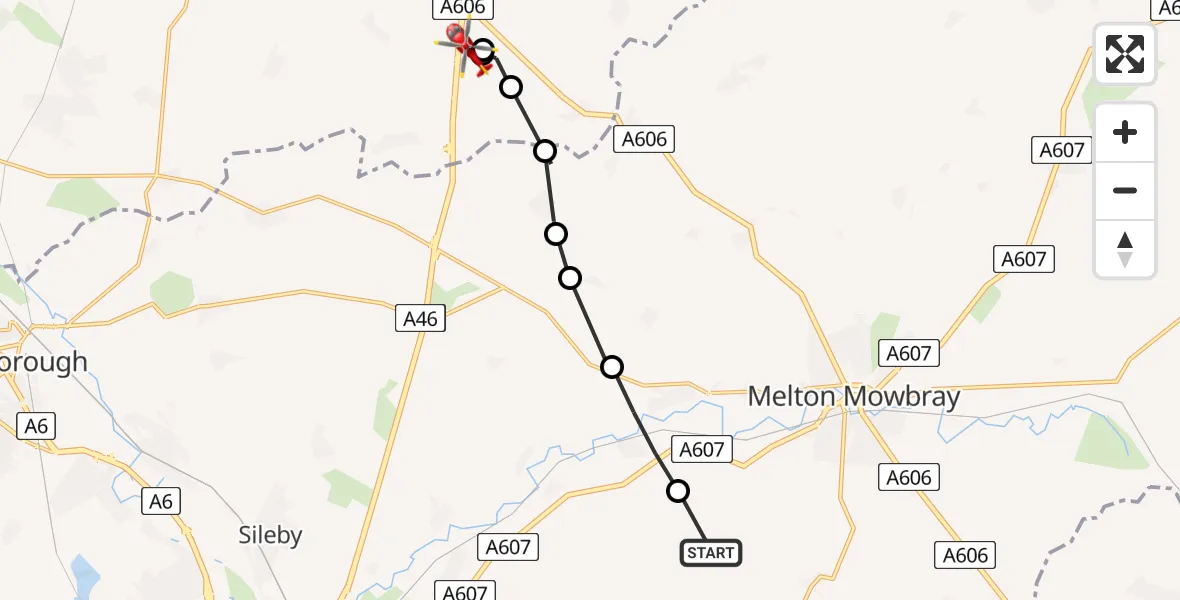
Task: Reset map bearing to north
Action: [1125, 249]
